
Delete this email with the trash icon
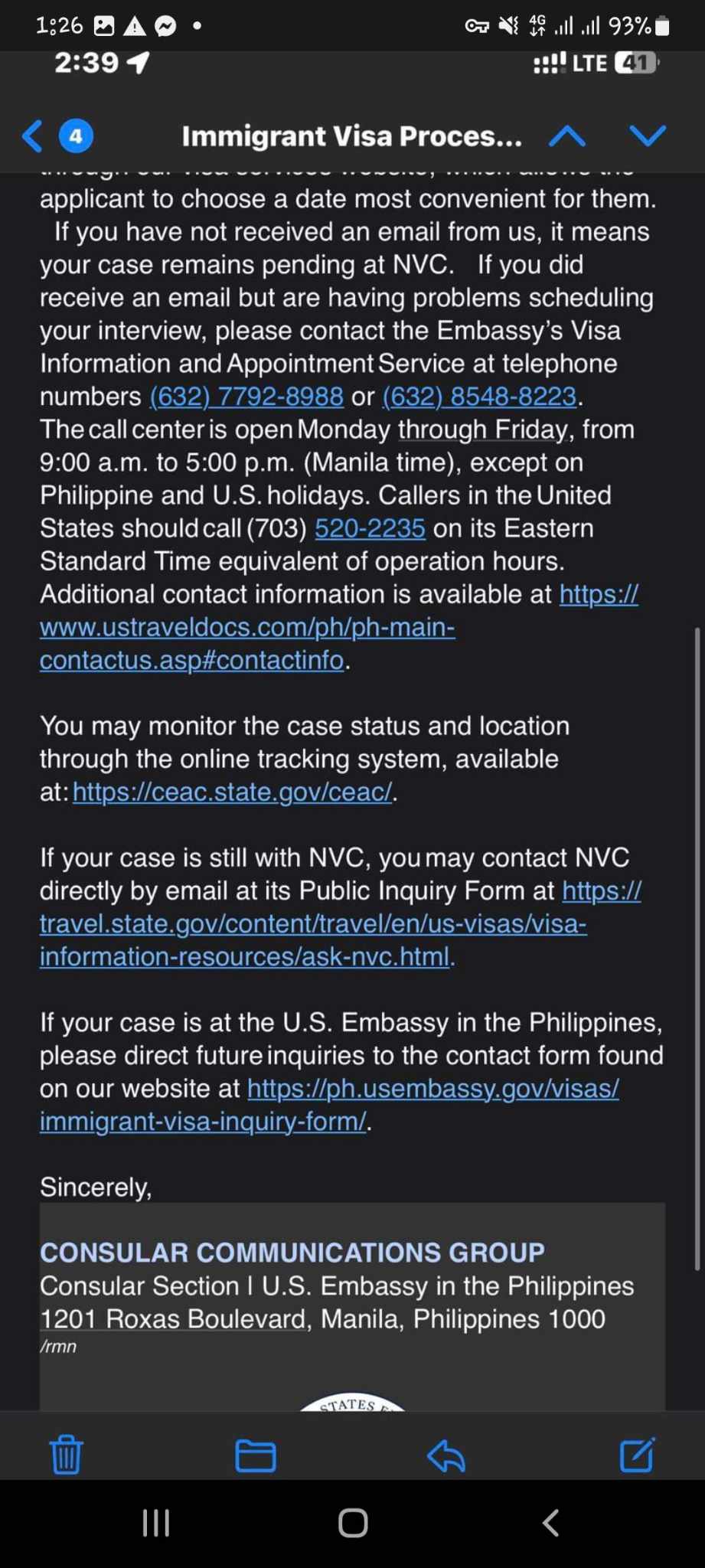(66, 1455)
